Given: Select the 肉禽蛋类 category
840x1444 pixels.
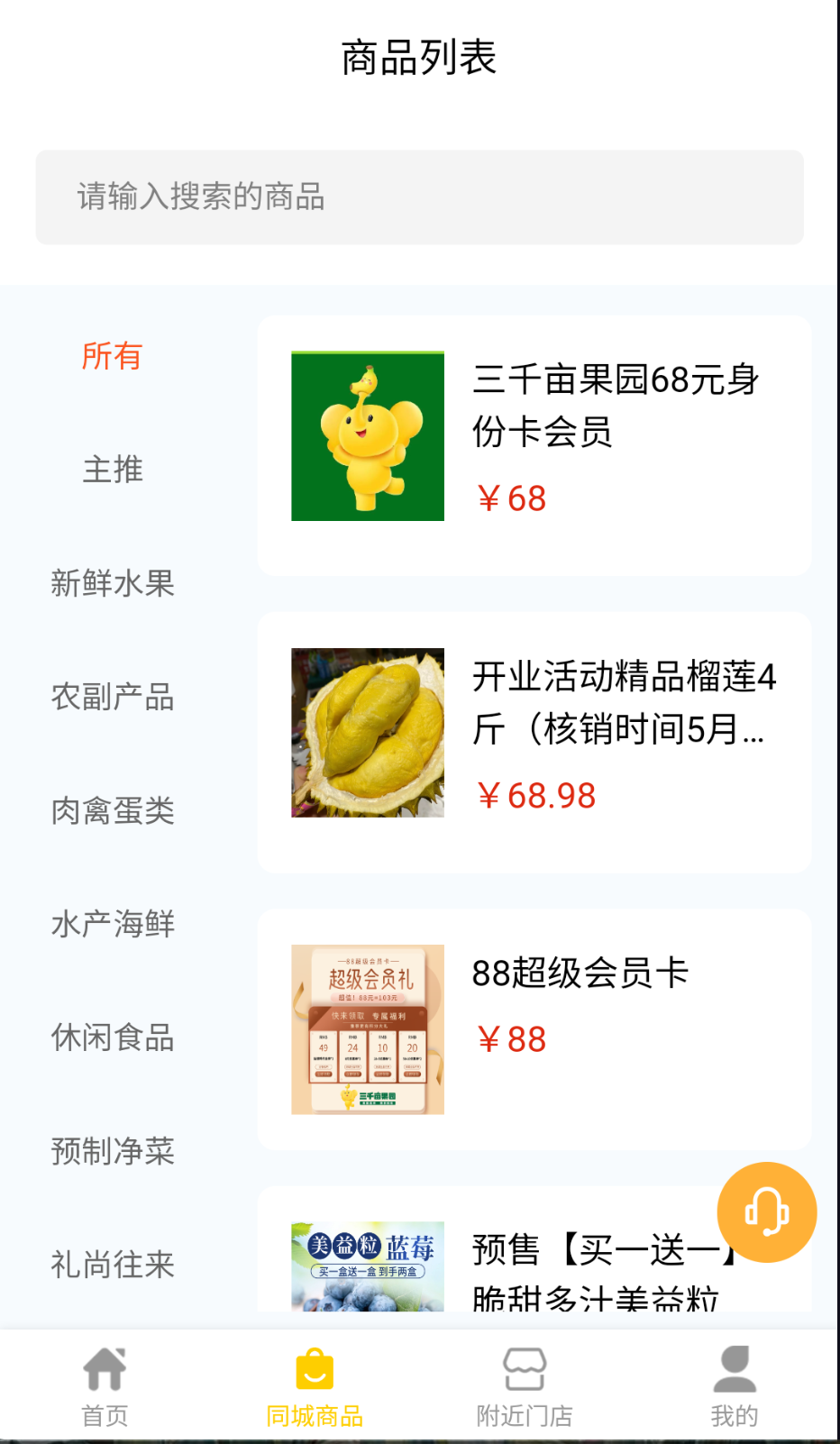Looking at the screenshot, I should (112, 811).
